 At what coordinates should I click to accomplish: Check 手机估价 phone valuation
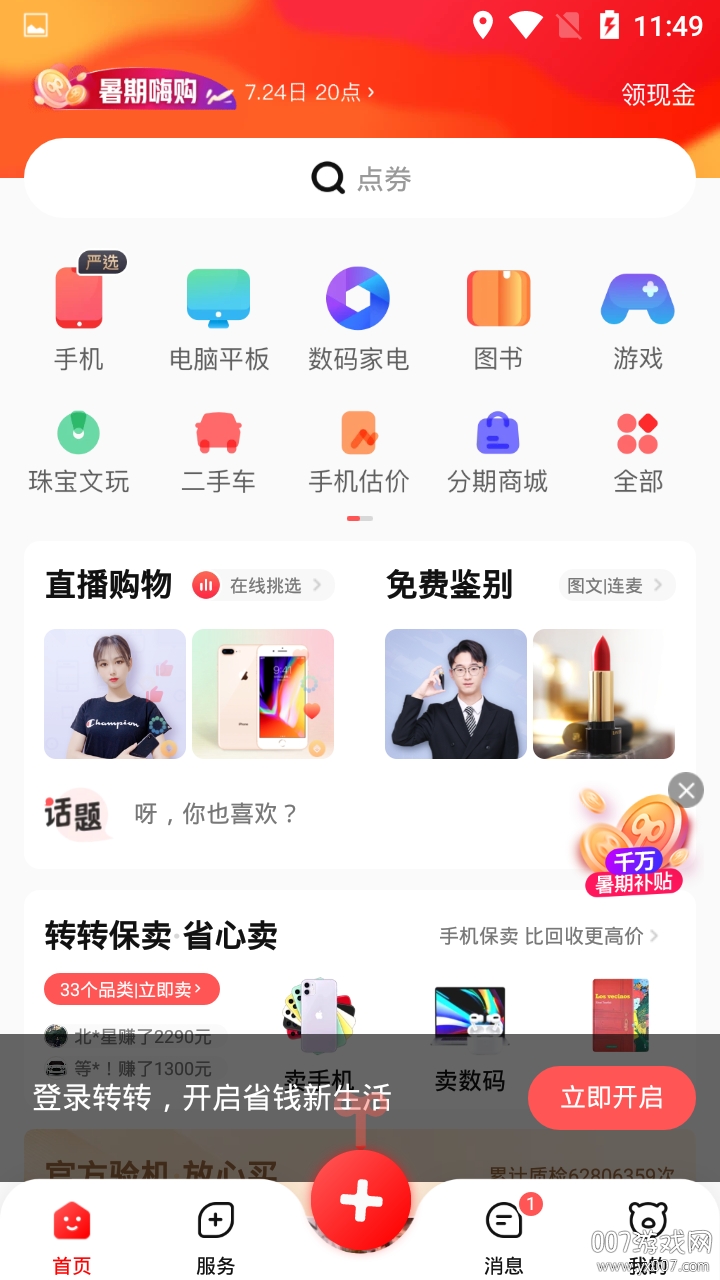click(x=358, y=452)
